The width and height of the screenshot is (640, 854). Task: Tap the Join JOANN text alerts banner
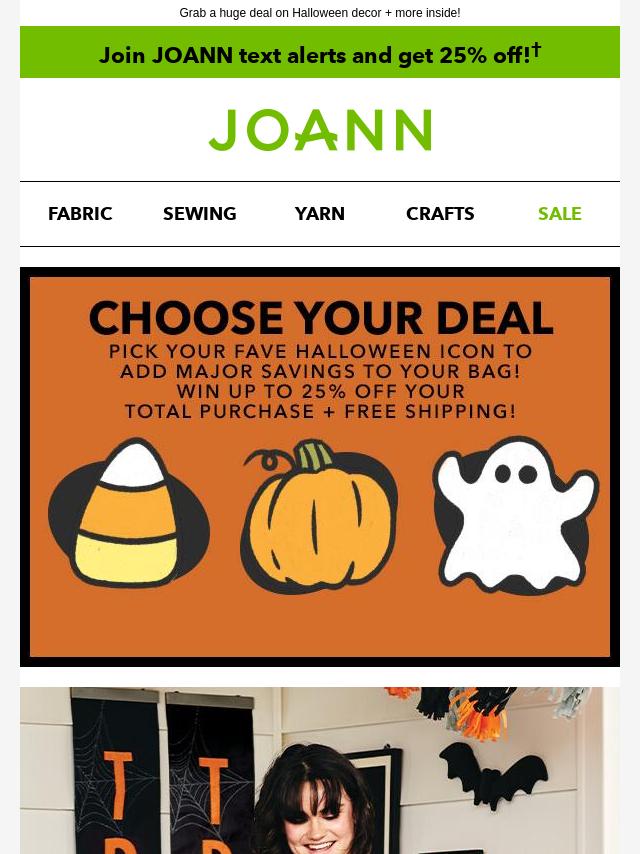pyautogui.click(x=320, y=54)
